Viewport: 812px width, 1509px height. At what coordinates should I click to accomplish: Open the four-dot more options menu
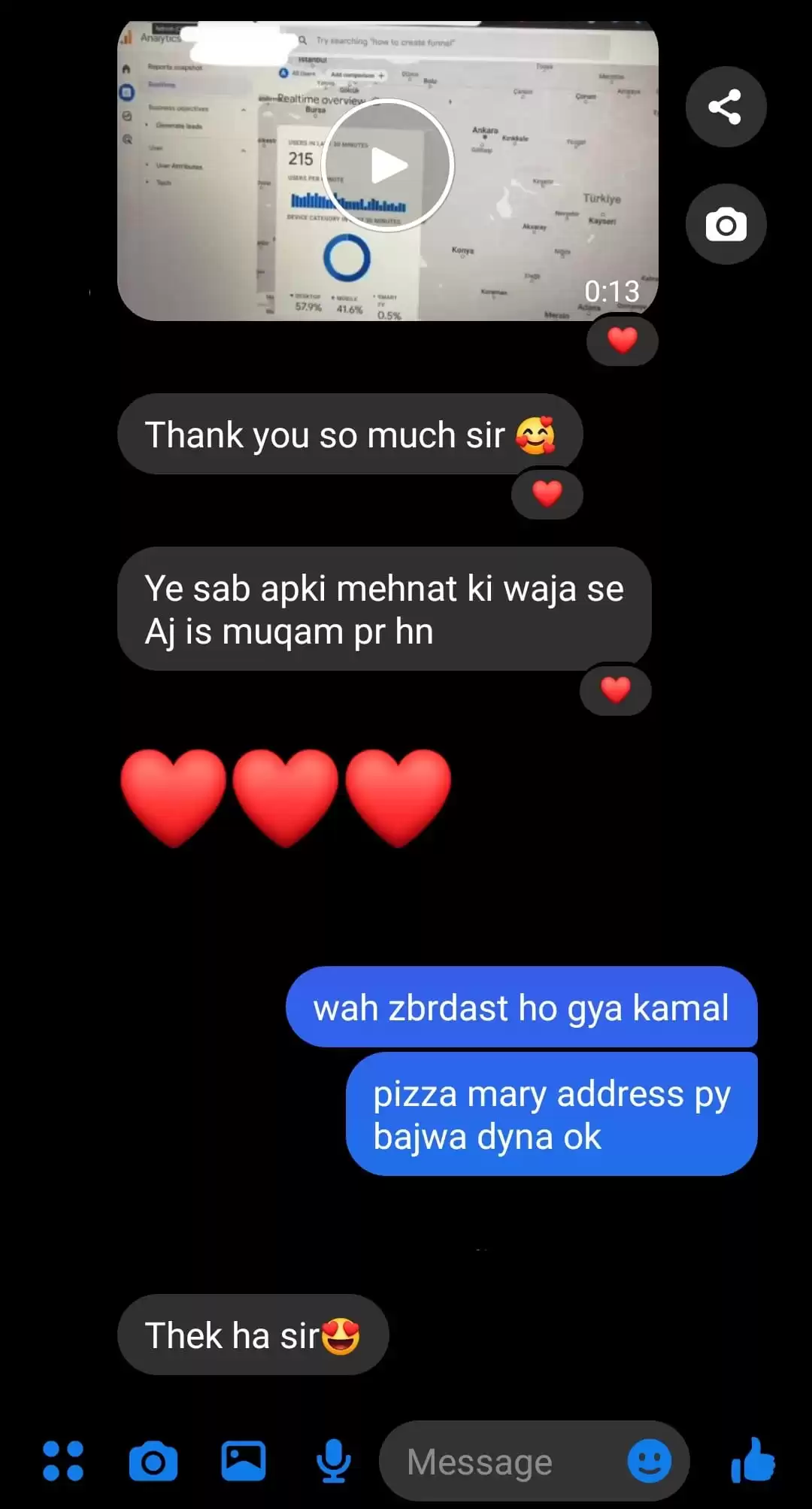(63, 1461)
